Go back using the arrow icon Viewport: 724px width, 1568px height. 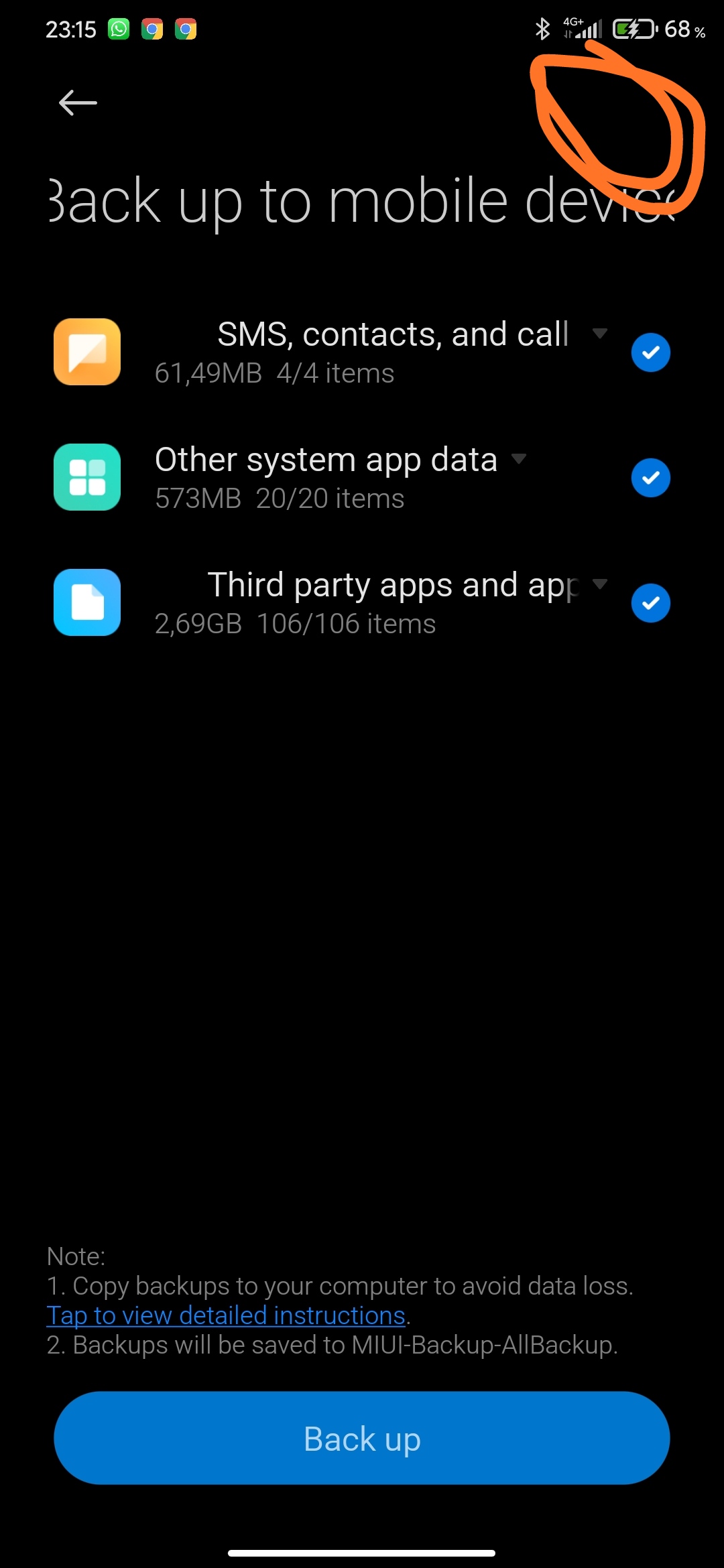click(78, 103)
